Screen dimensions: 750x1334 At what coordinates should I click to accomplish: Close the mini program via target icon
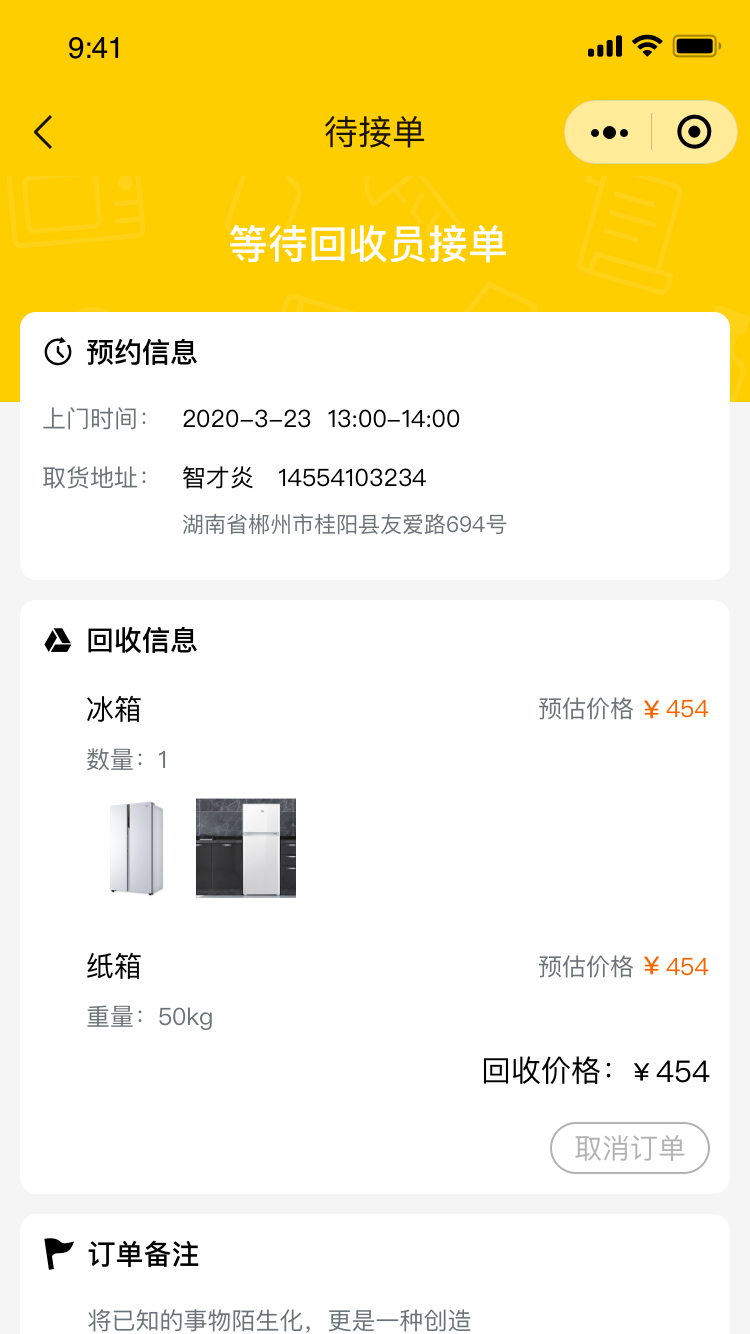[x=694, y=132]
